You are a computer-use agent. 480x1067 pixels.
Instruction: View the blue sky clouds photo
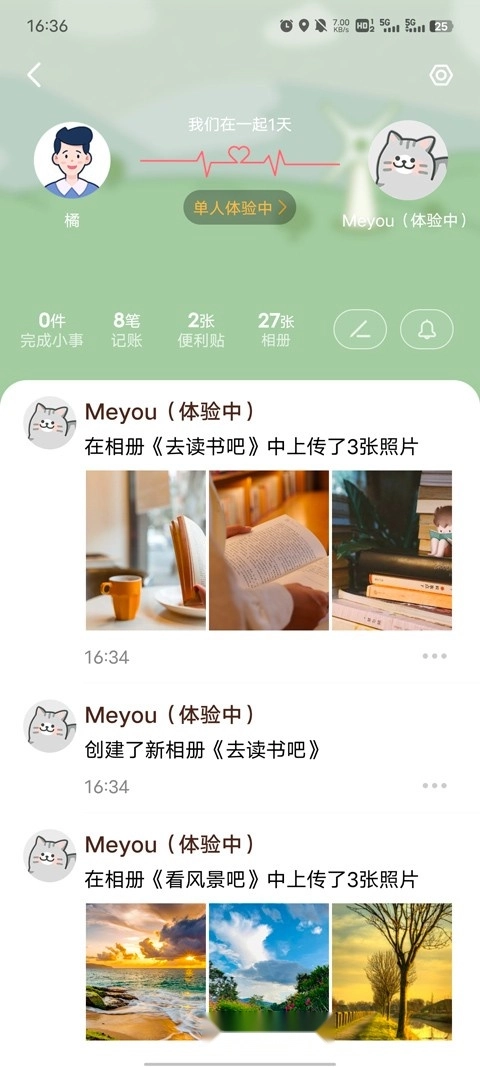click(x=269, y=972)
